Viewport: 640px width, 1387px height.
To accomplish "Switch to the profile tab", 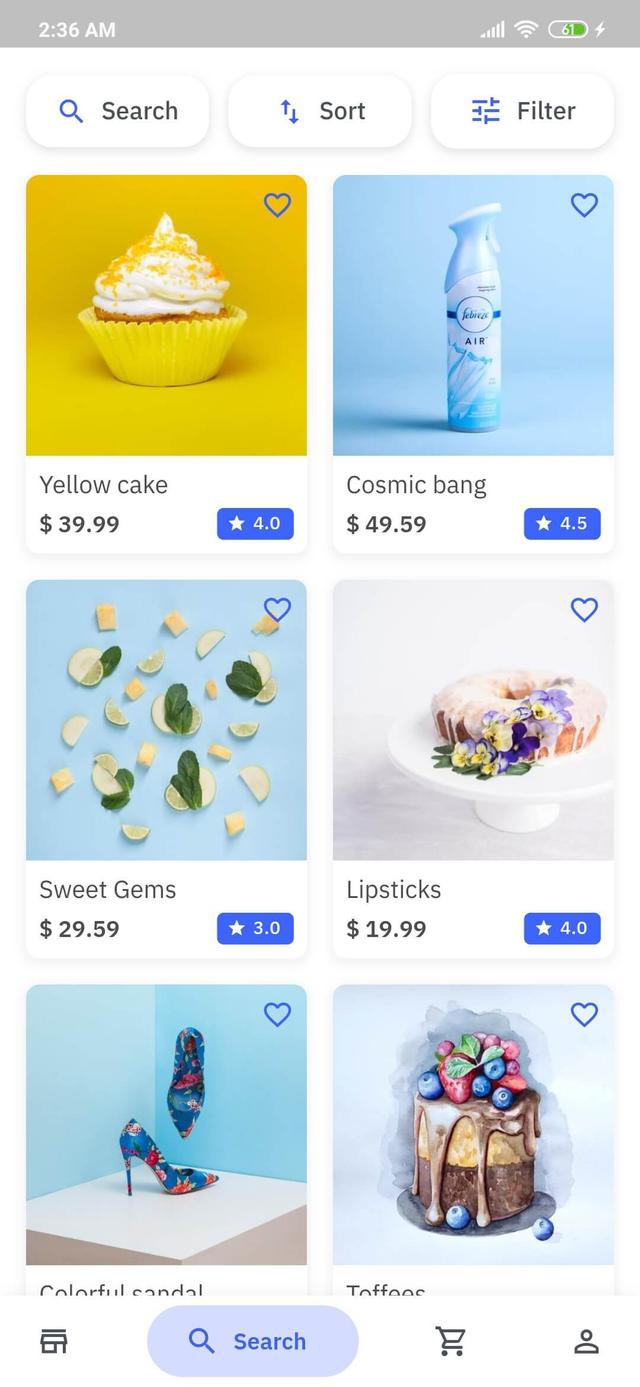I will [586, 1341].
